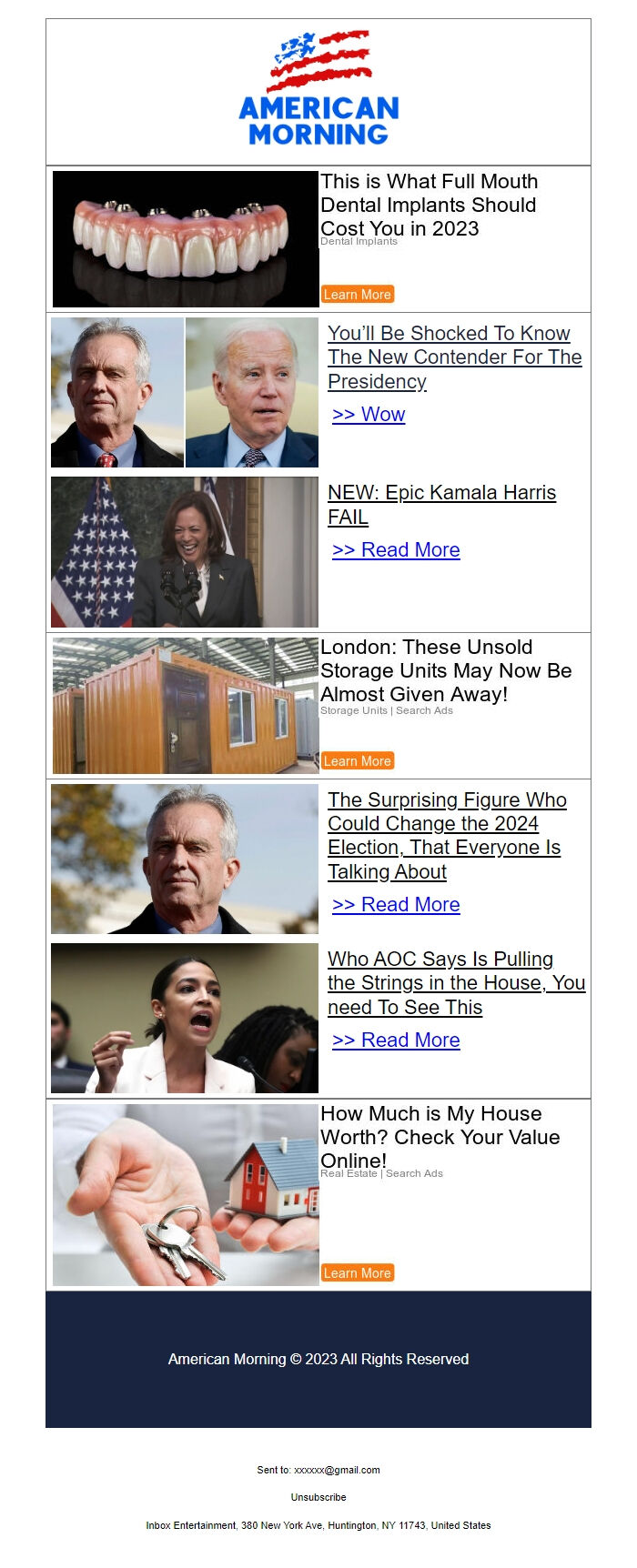Tap Learn More on the storage units ad
The height and width of the screenshot is (1568, 637).
pyautogui.click(x=357, y=761)
